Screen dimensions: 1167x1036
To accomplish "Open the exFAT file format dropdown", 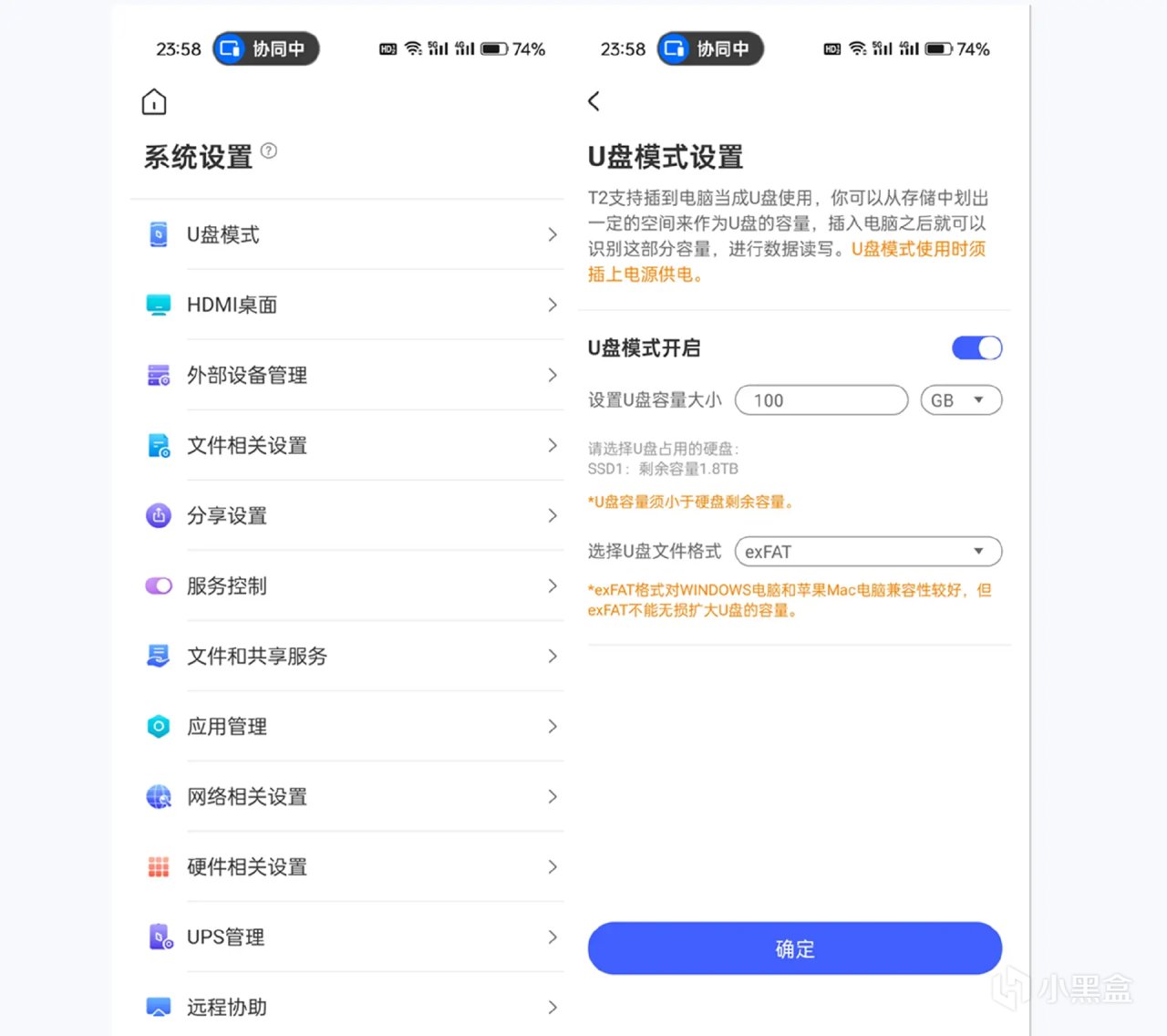I will pyautogui.click(x=867, y=552).
